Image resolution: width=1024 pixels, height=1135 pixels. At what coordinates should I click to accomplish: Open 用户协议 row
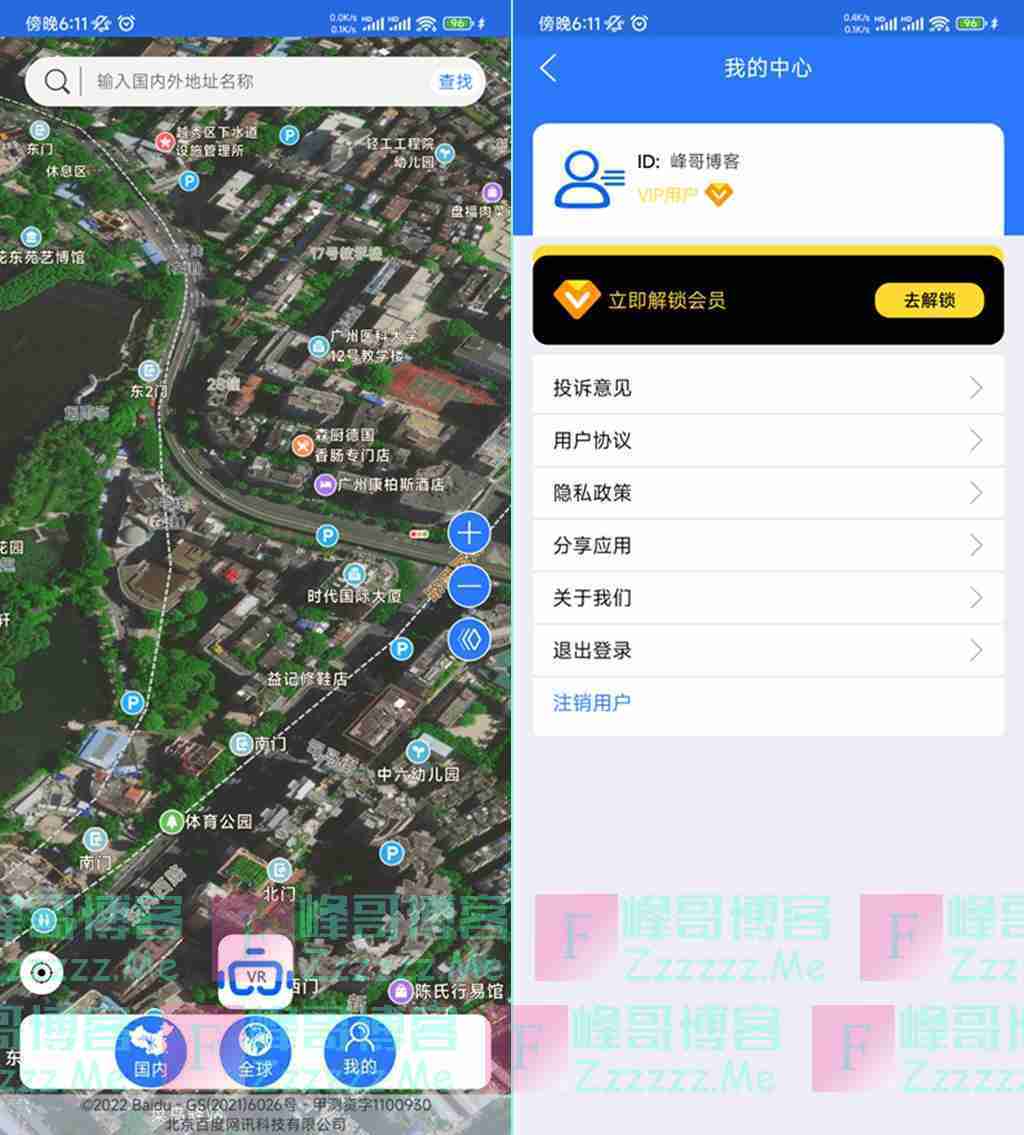(767, 440)
